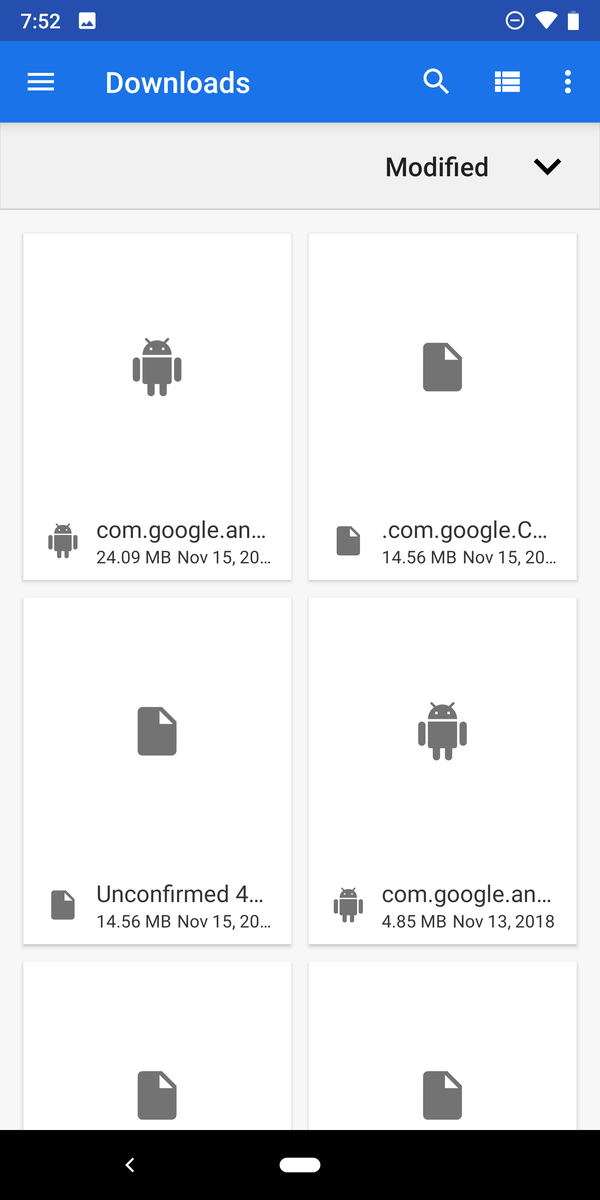Go to home screen via home pill

300,1165
